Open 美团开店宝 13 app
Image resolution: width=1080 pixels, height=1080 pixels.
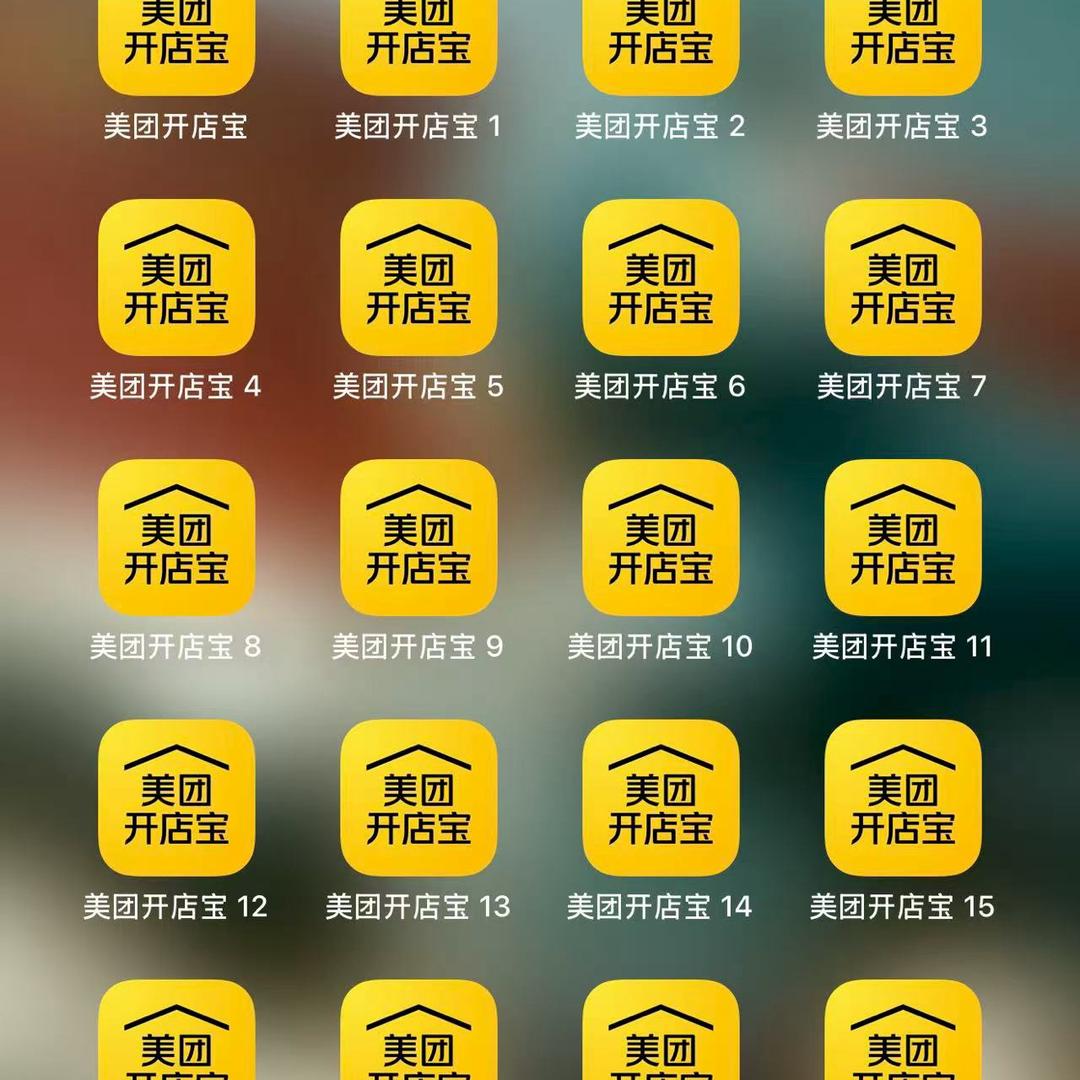pos(418,798)
